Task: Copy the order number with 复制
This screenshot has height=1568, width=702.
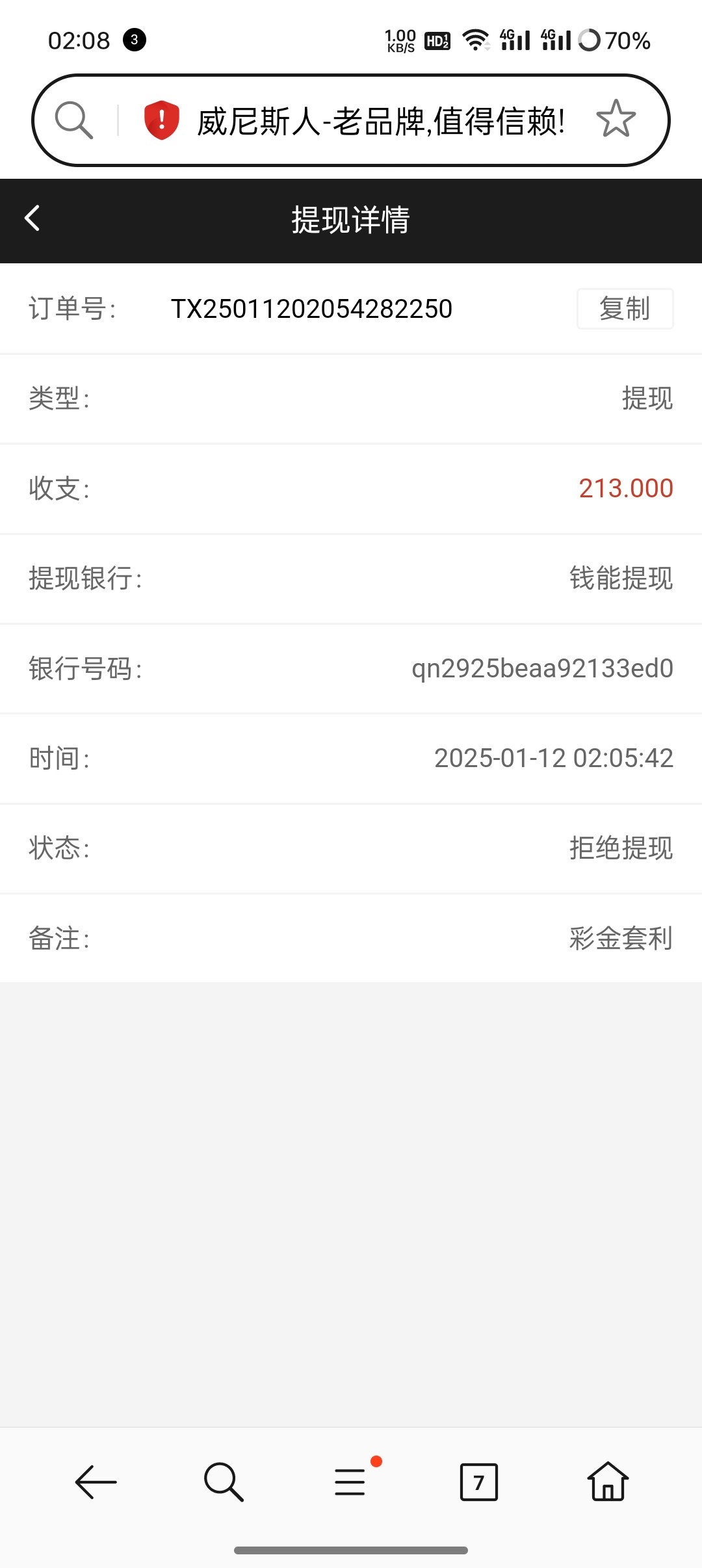Action: [625, 309]
